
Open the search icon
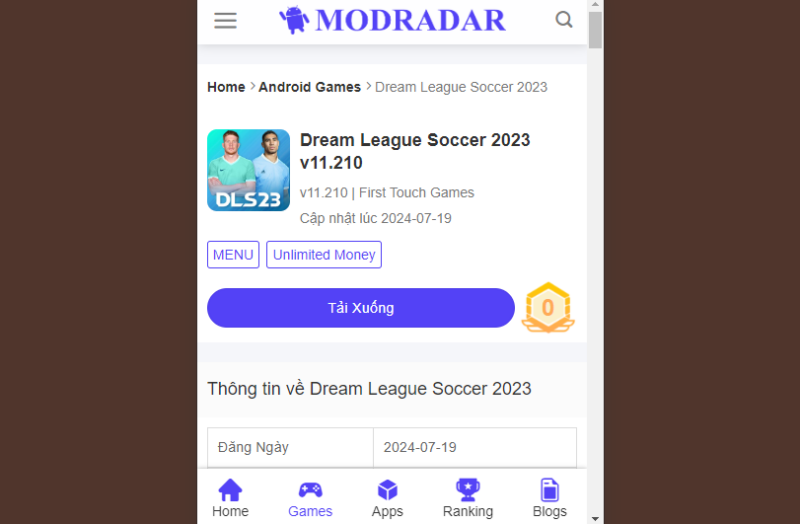[x=564, y=20]
